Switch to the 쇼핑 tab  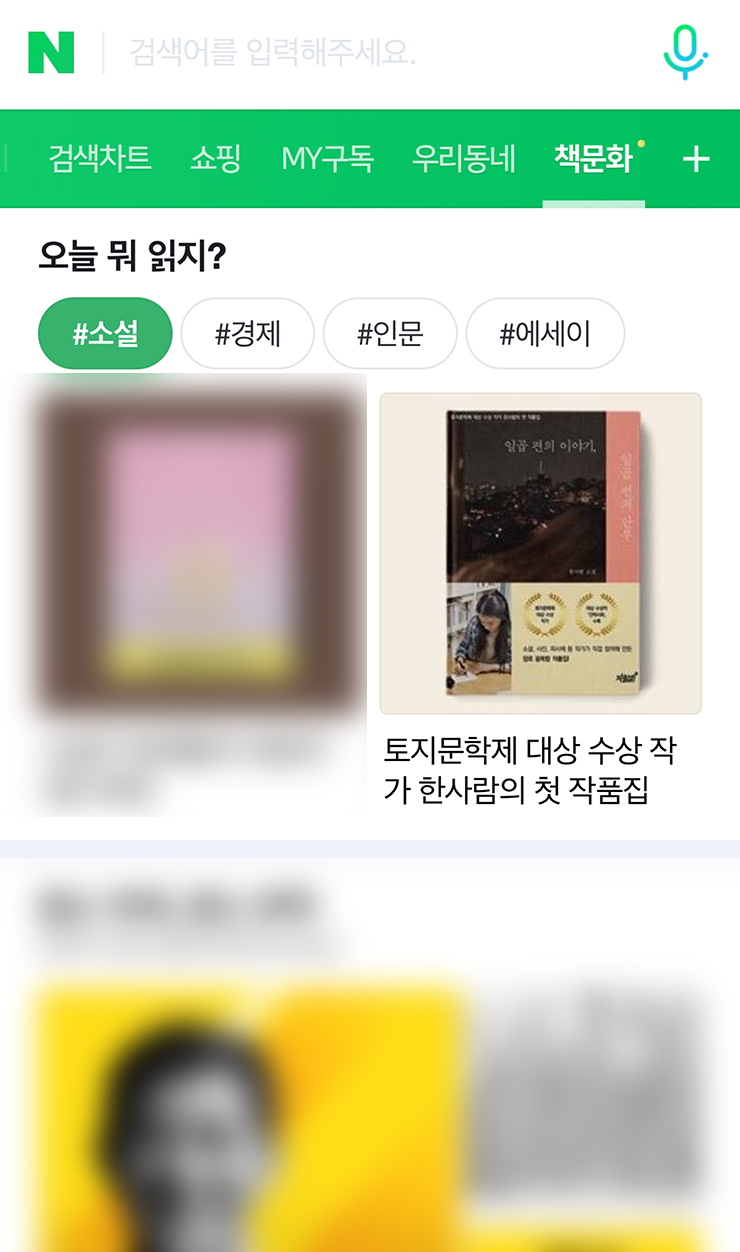[x=216, y=159]
